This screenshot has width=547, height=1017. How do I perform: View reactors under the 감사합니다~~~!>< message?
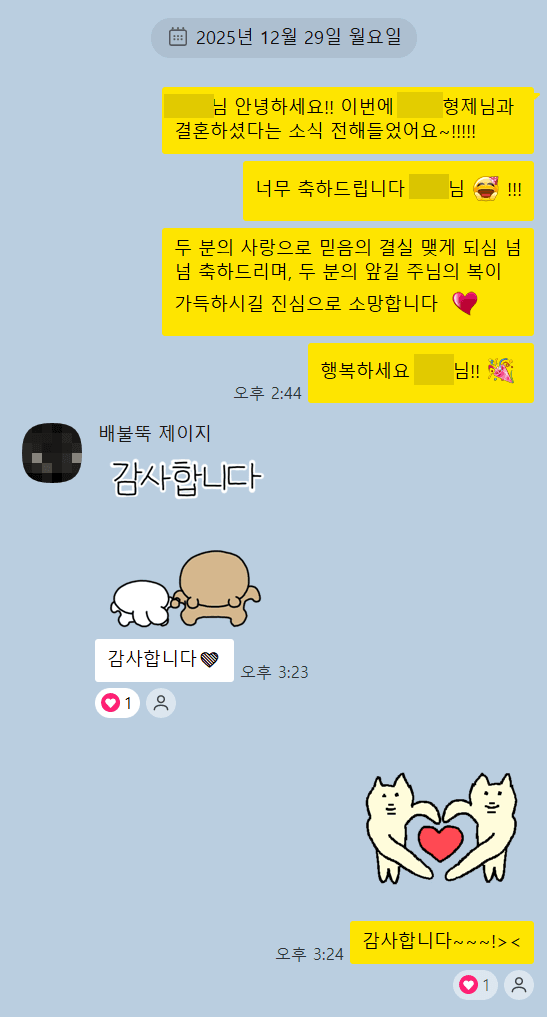pyautogui.click(x=518, y=985)
